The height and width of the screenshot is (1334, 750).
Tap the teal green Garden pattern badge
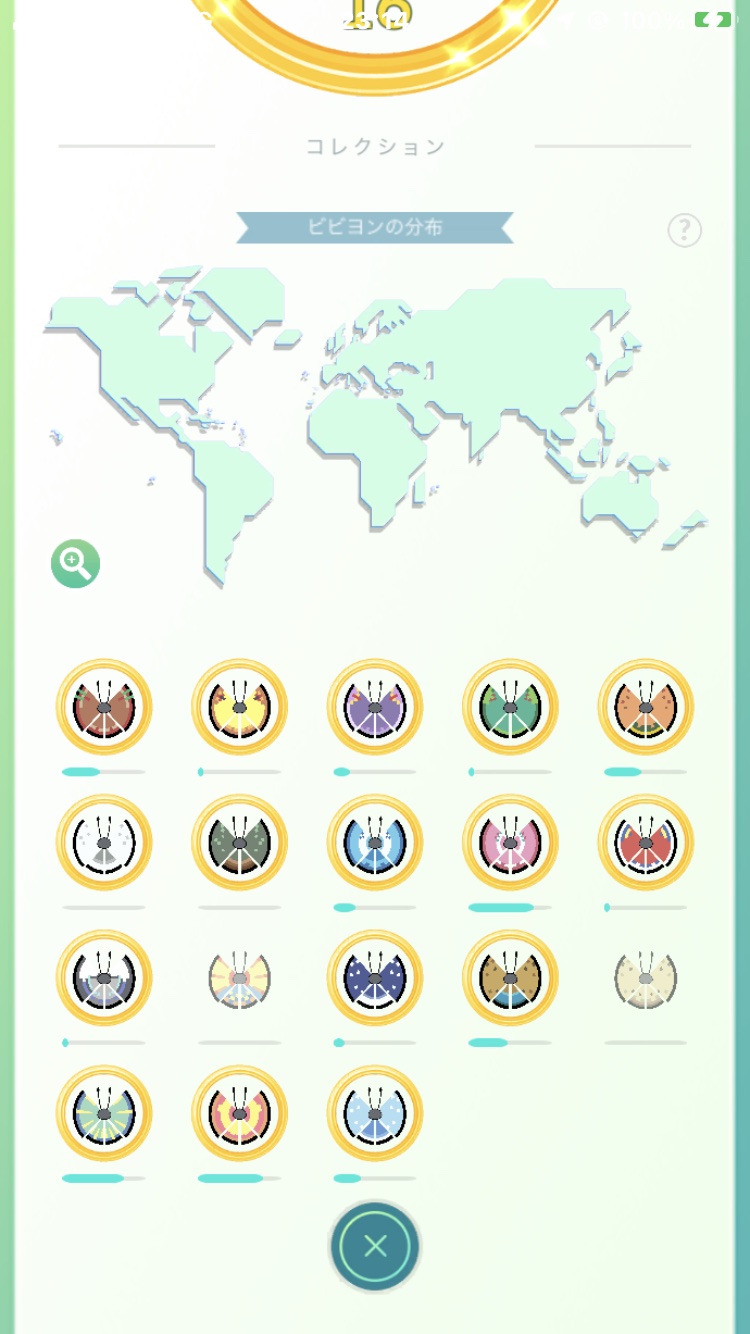[510, 707]
